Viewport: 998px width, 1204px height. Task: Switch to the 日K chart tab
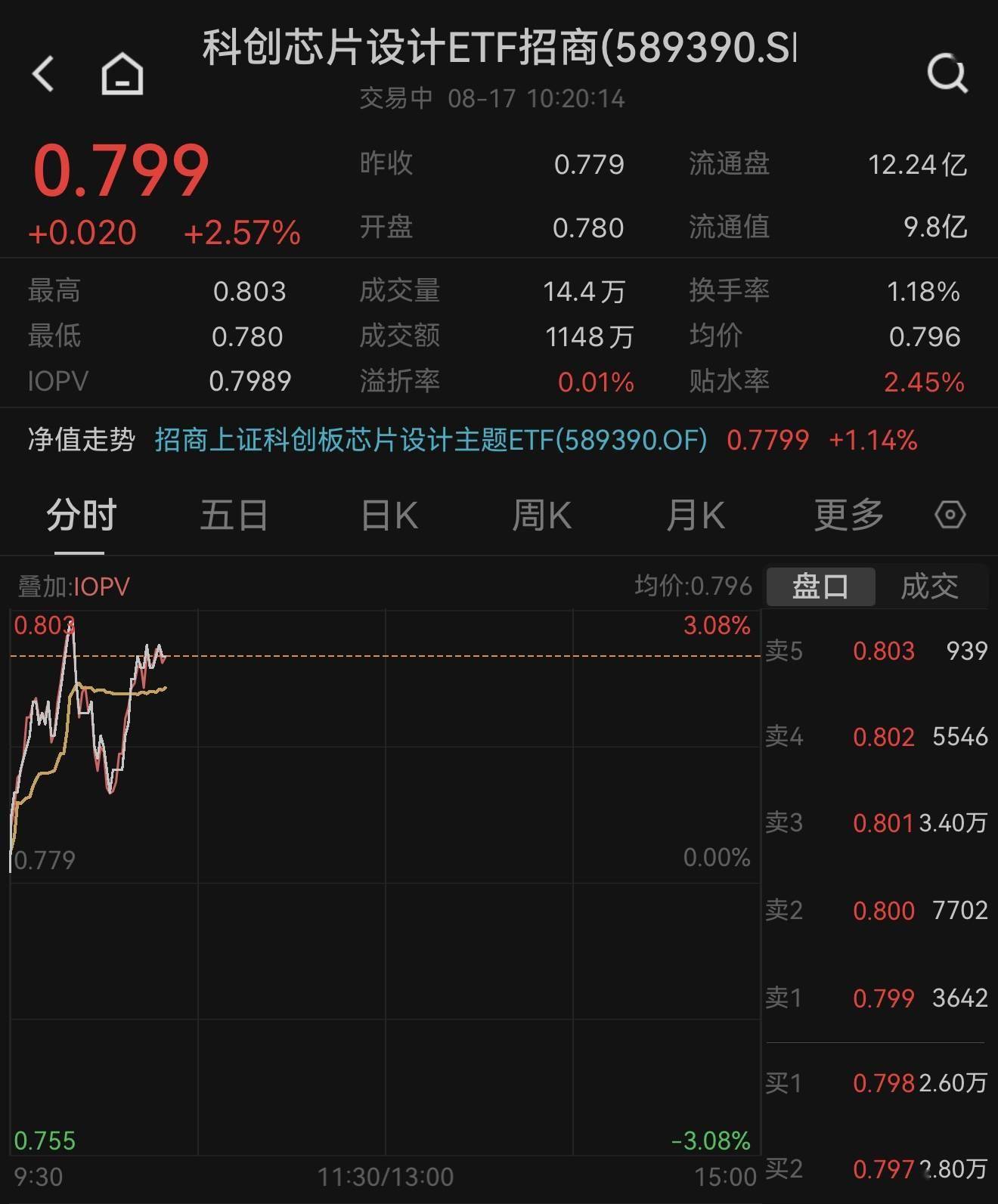click(389, 515)
